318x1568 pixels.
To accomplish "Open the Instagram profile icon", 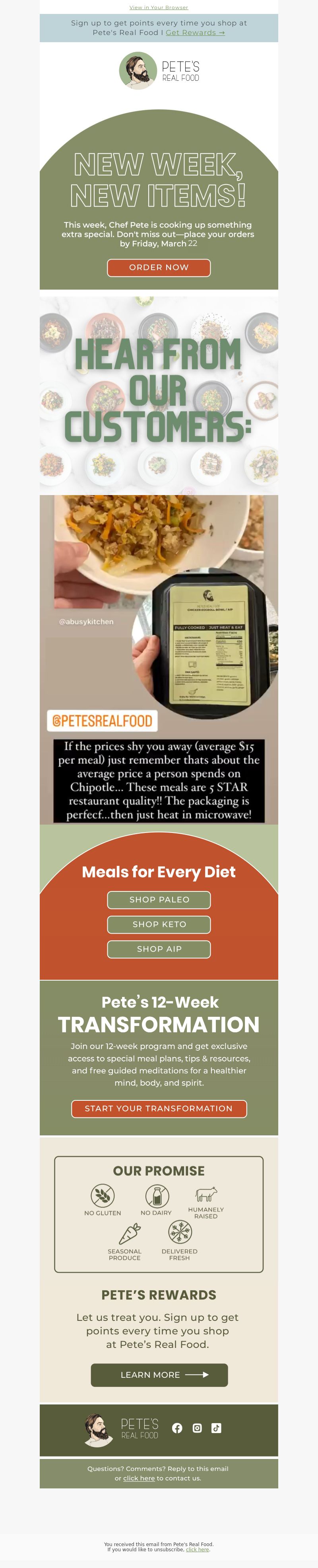I will [197, 1428].
